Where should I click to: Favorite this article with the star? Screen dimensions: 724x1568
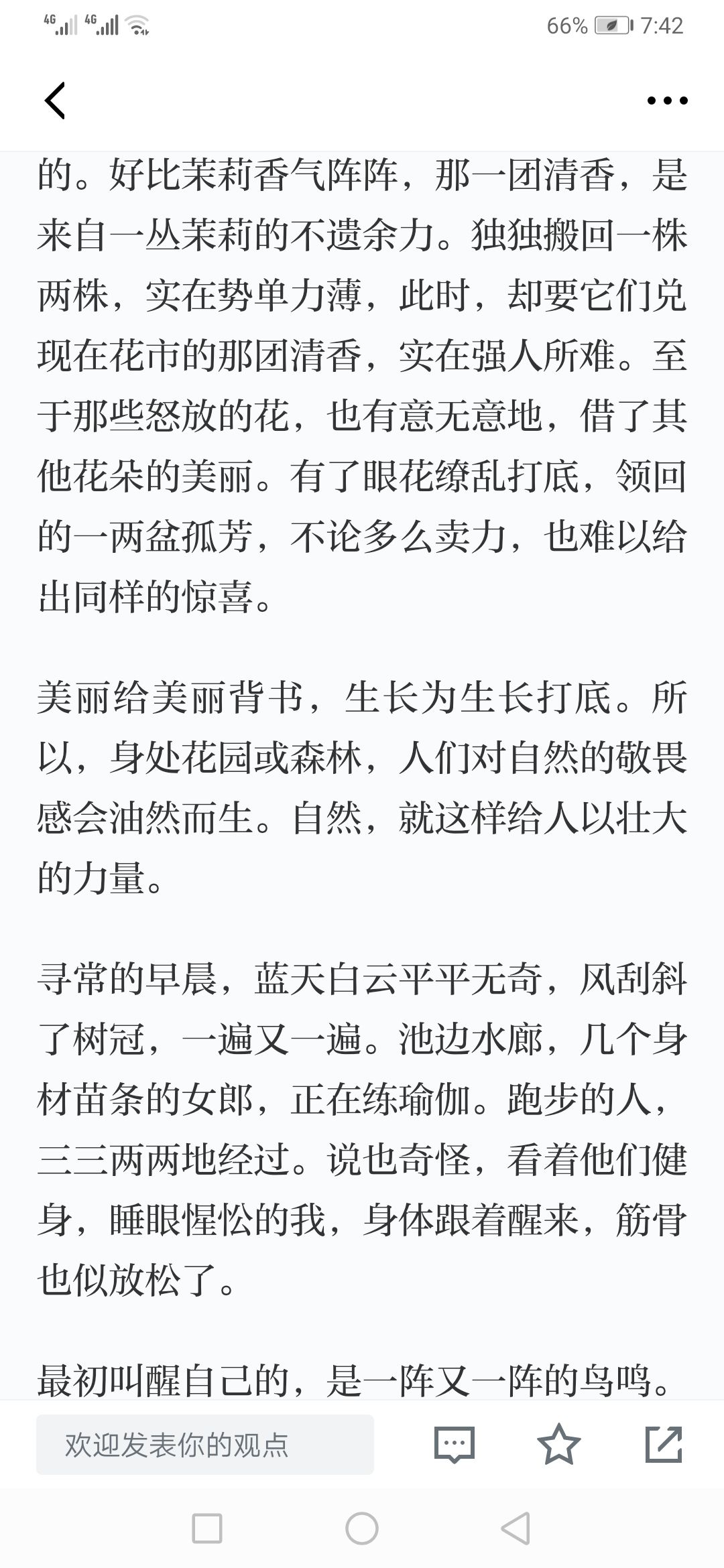click(x=558, y=1444)
